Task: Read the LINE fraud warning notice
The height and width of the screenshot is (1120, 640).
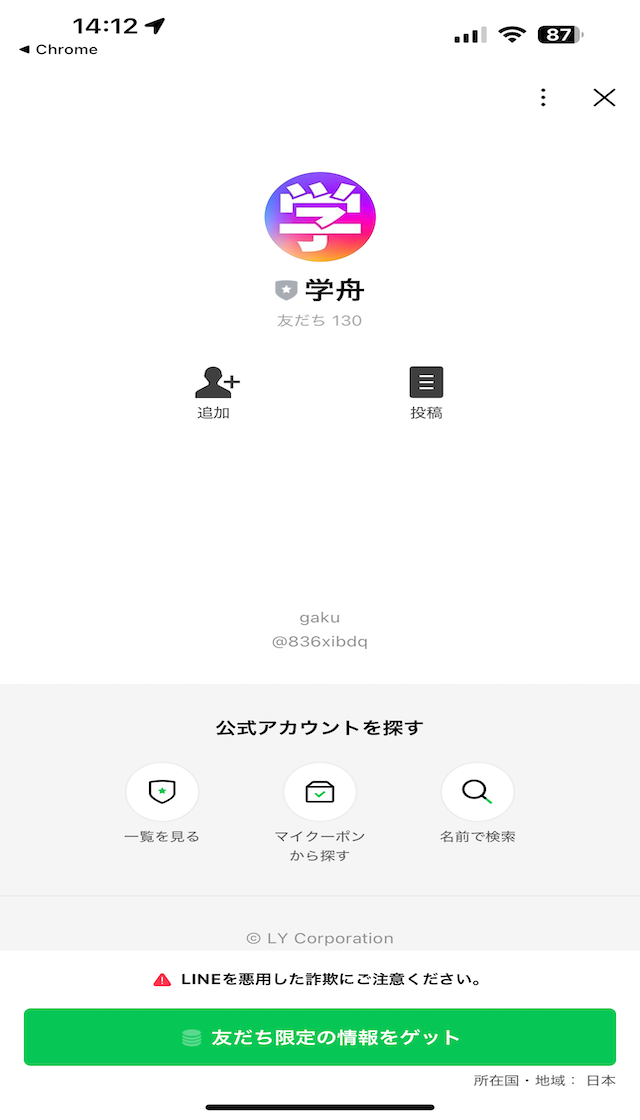Action: pyautogui.click(x=316, y=979)
